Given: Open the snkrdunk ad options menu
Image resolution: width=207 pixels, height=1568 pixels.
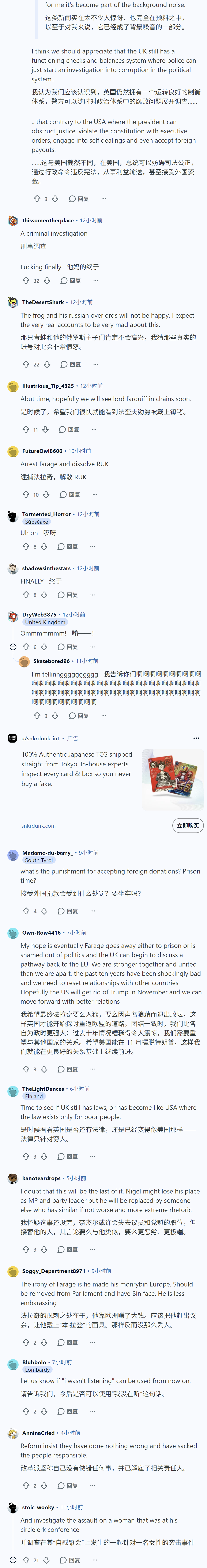Looking at the screenshot, I should click(x=196, y=738).
